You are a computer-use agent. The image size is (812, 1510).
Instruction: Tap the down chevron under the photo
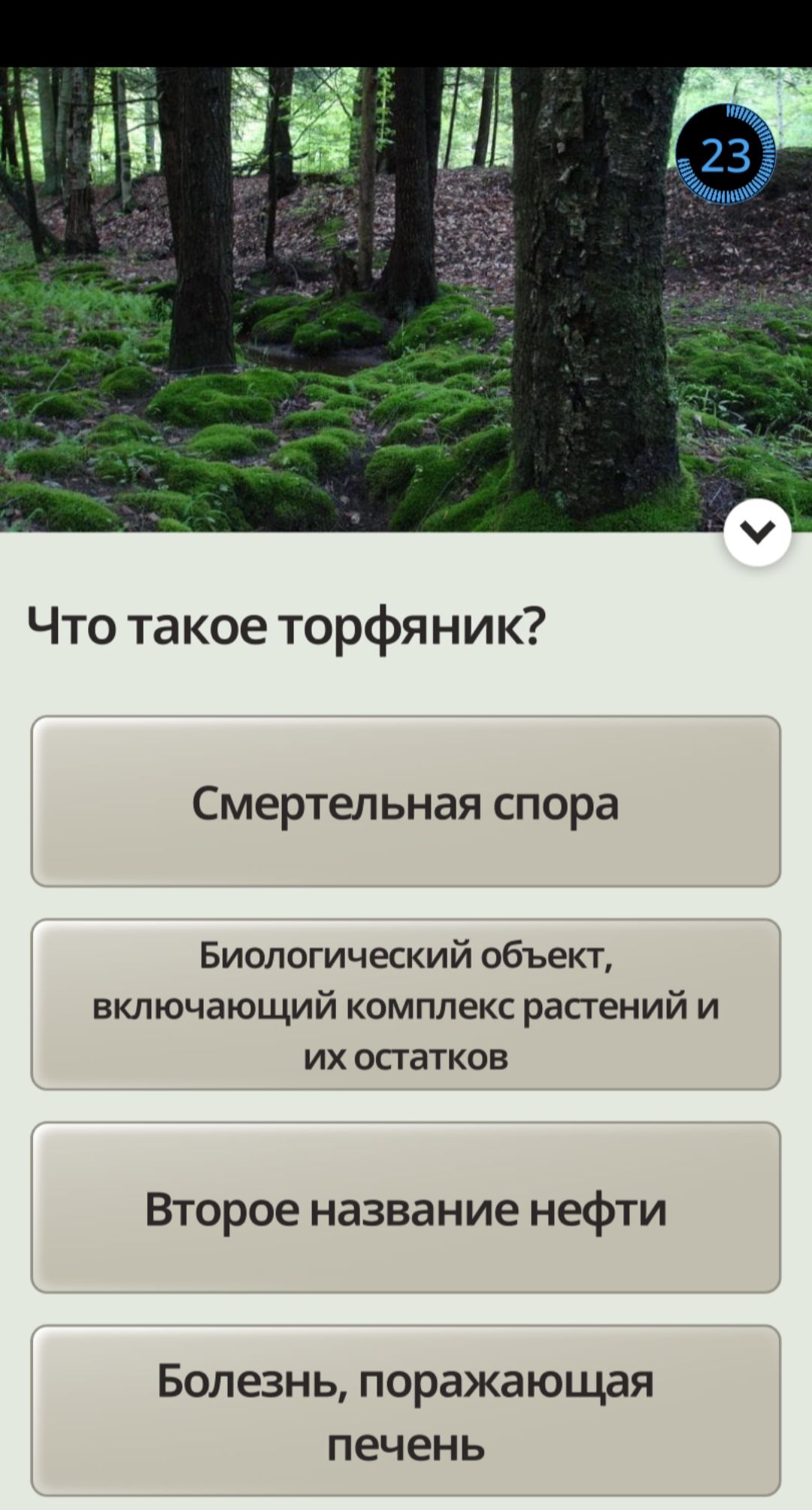[x=757, y=532]
